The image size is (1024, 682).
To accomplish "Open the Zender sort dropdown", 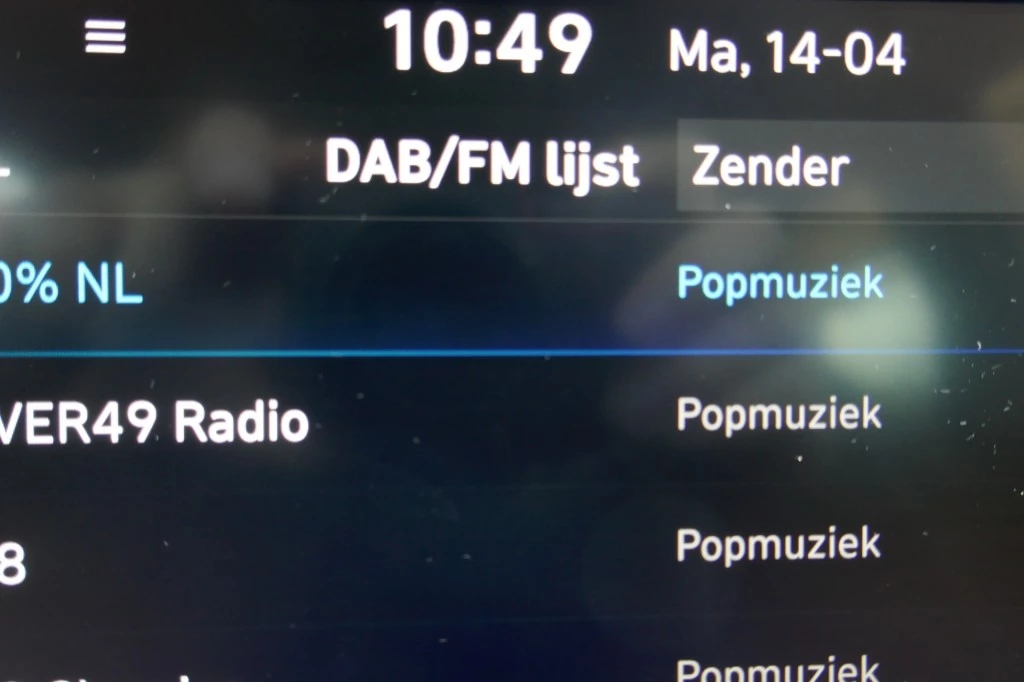I will (x=850, y=166).
